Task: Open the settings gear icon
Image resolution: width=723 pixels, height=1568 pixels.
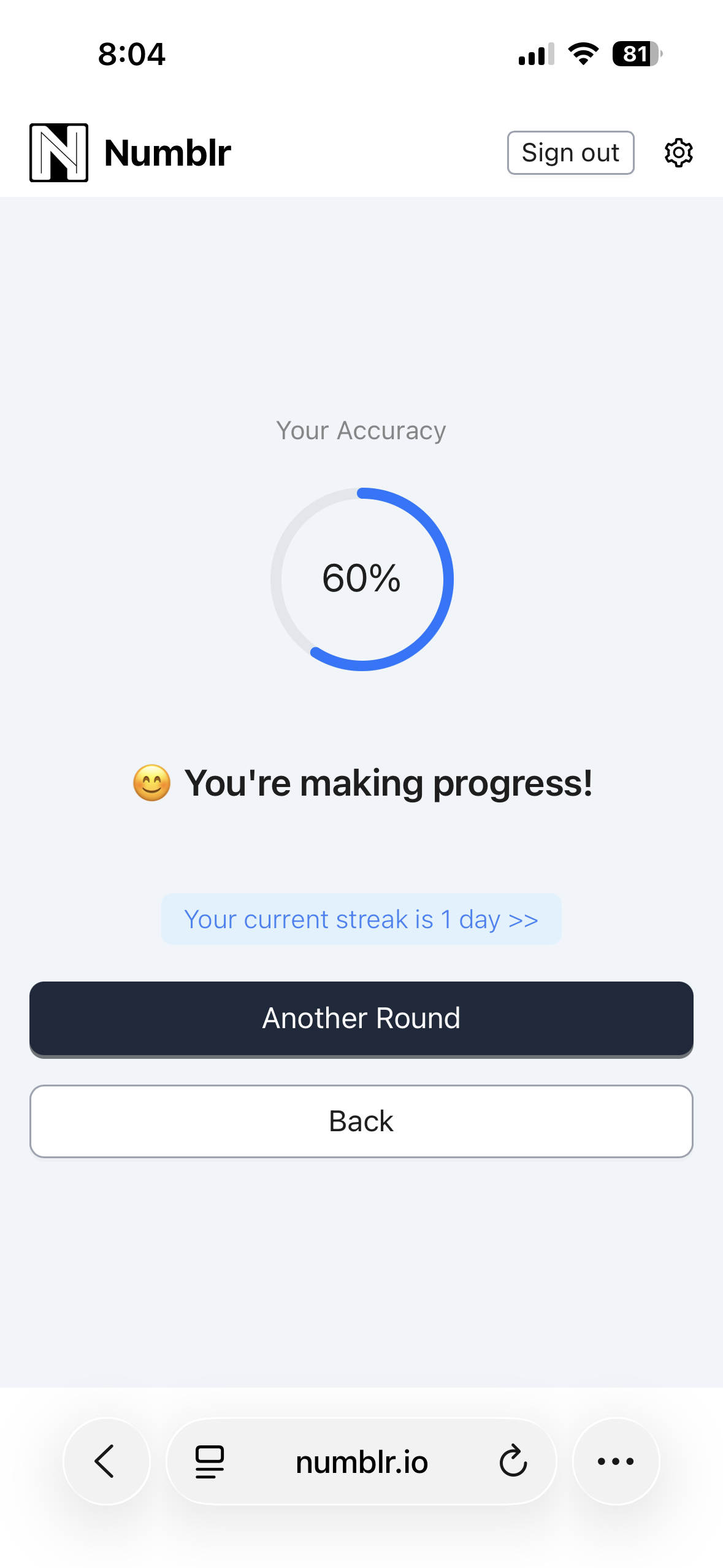Action: pos(678,153)
